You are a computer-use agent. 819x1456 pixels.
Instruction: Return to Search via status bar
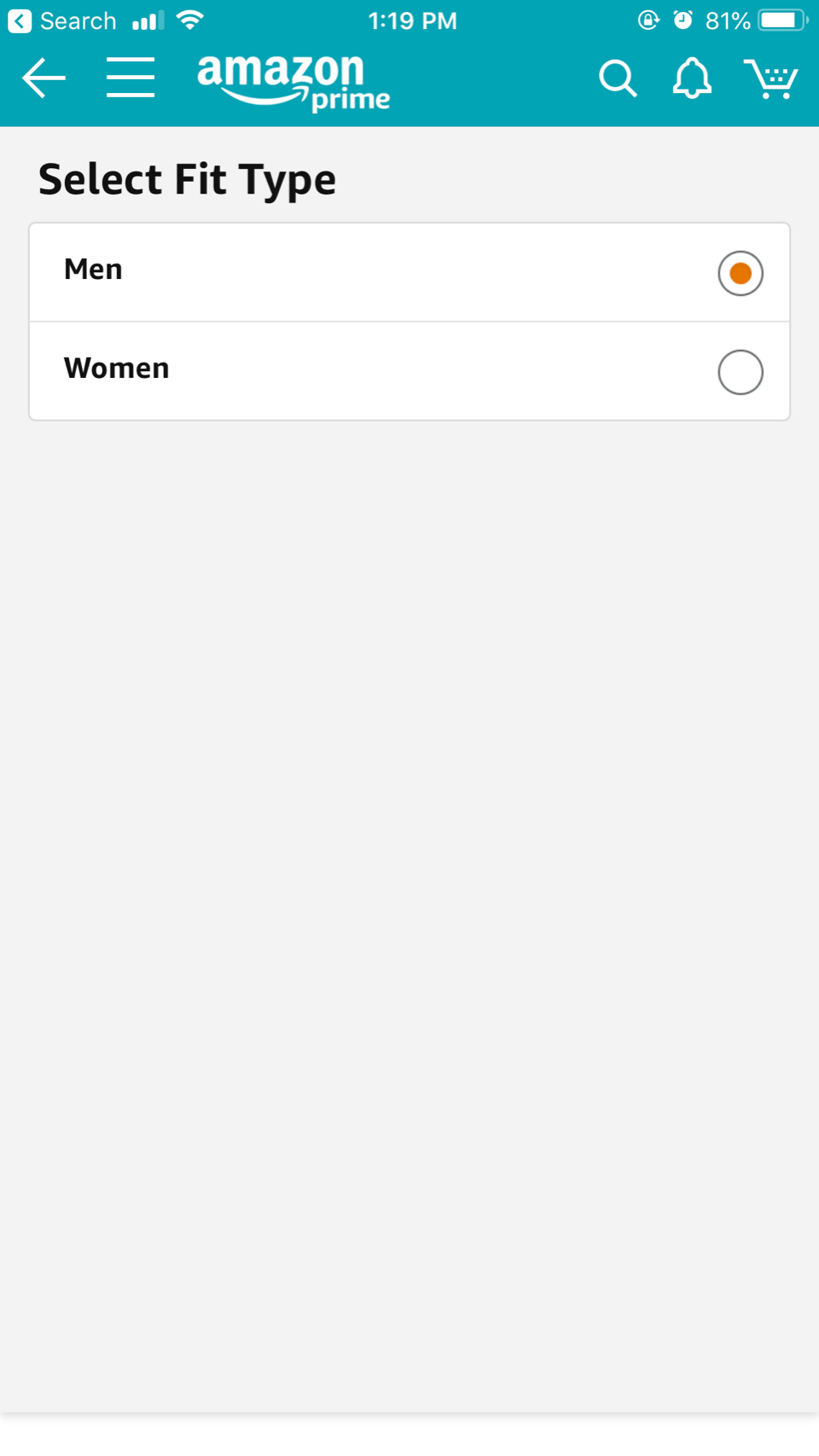tap(61, 20)
